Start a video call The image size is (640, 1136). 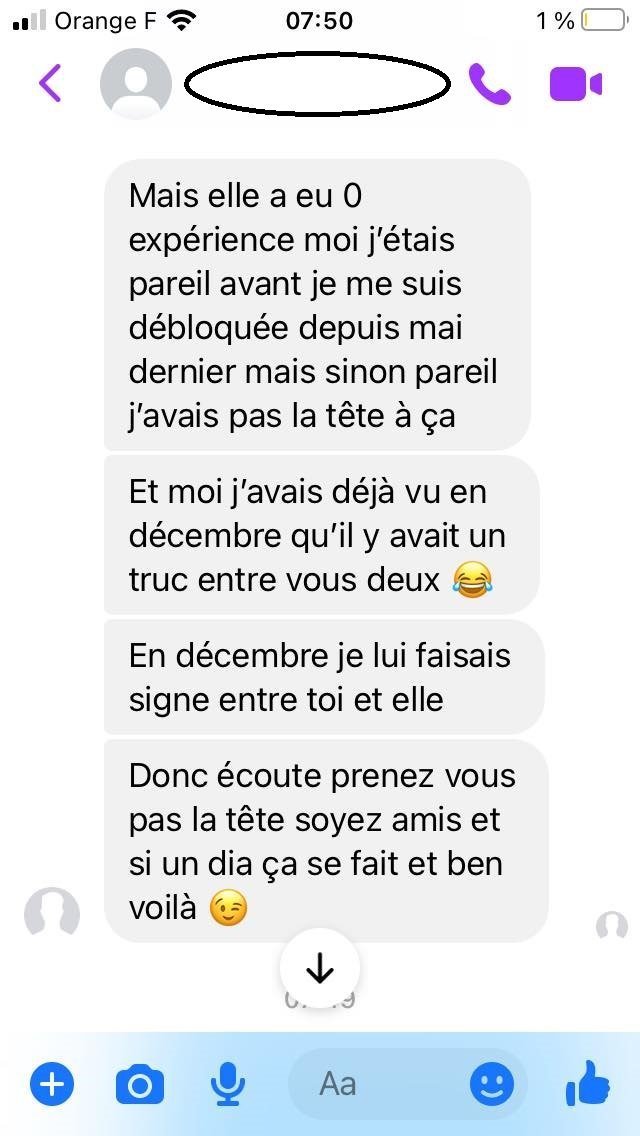pos(576,85)
